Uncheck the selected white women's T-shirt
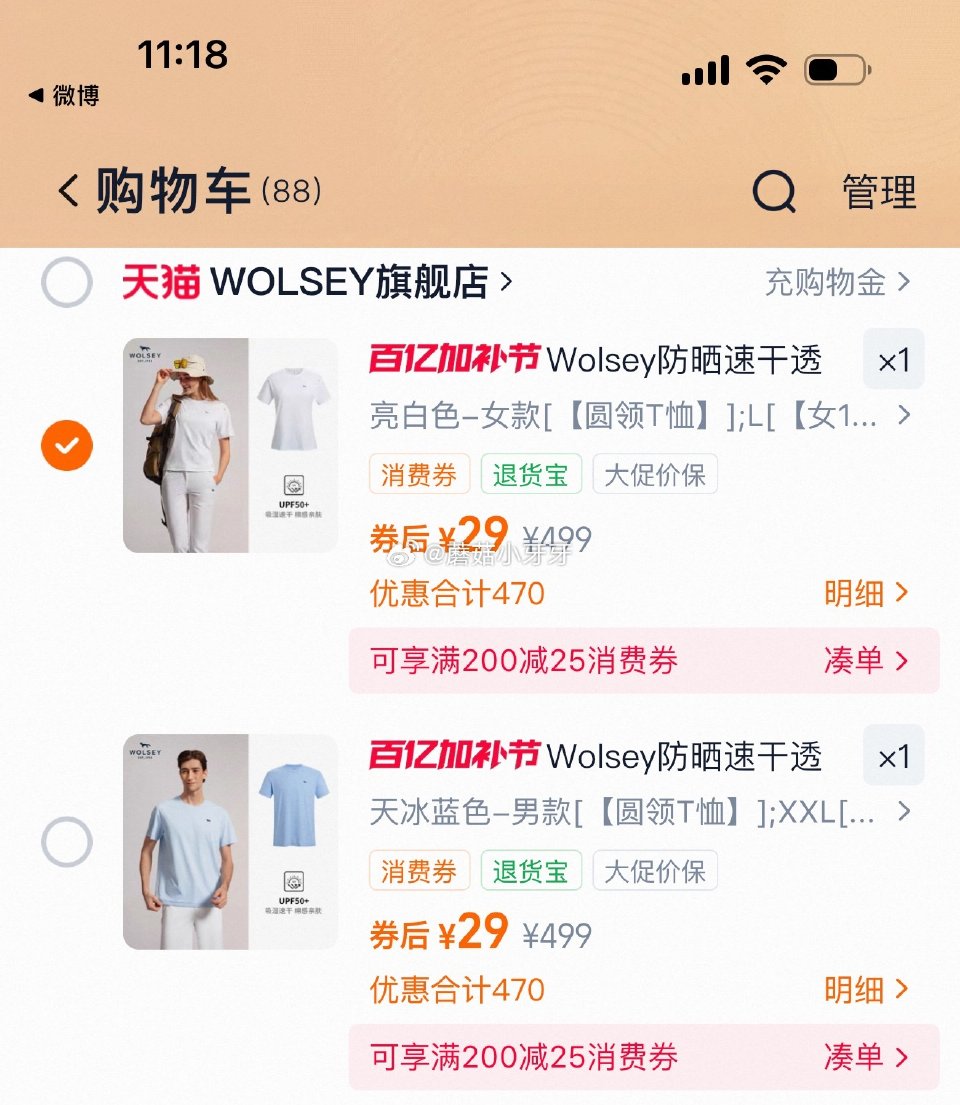This screenshot has width=960, height=1105. (x=67, y=445)
